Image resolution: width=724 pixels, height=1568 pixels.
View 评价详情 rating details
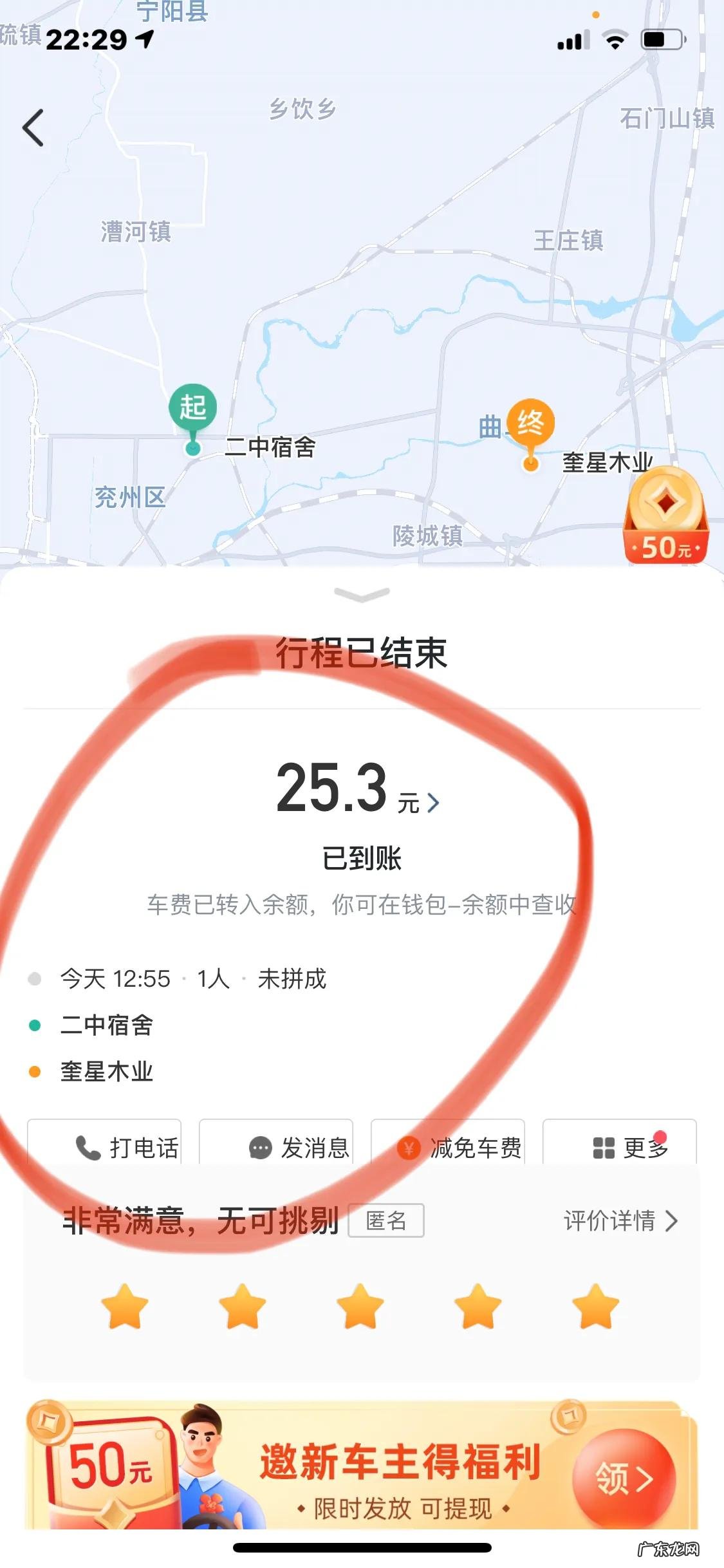(620, 1220)
